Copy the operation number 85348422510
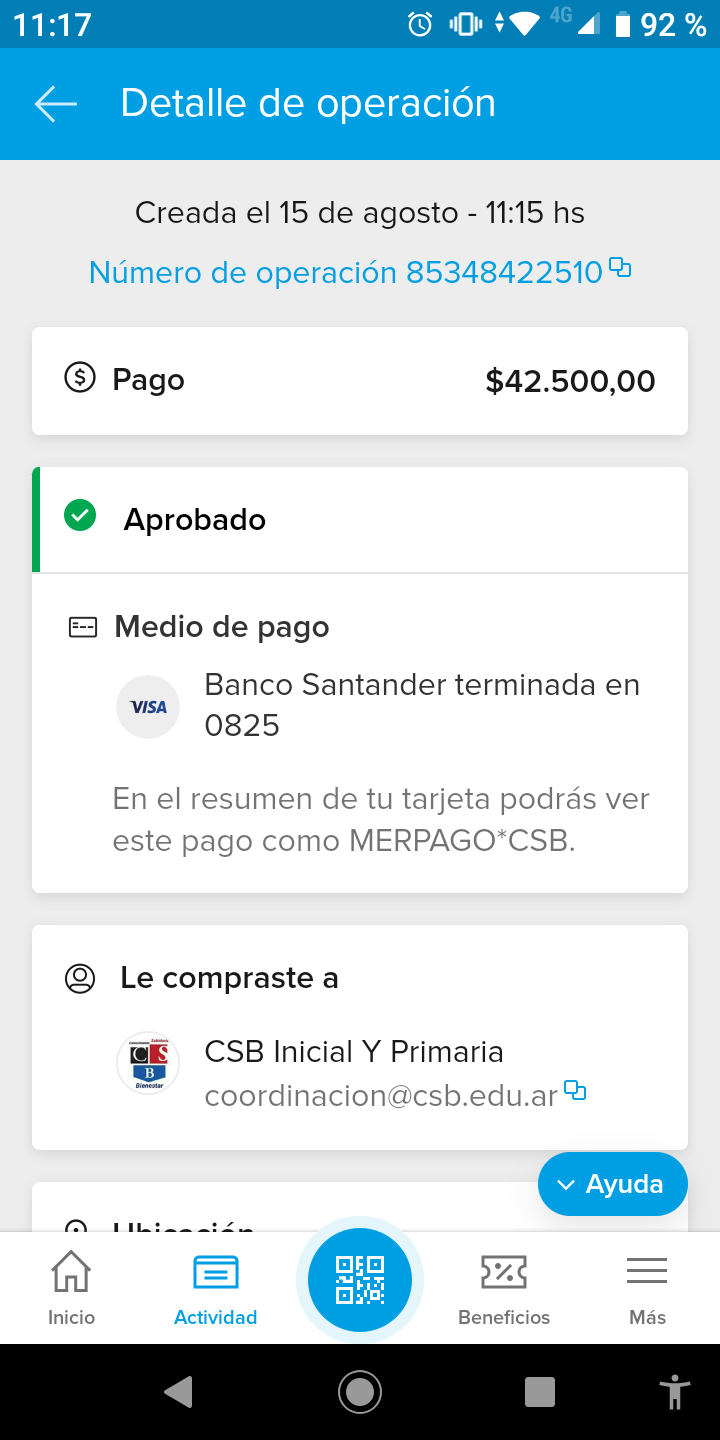Screen dimensions: 720x1440 [621, 267]
